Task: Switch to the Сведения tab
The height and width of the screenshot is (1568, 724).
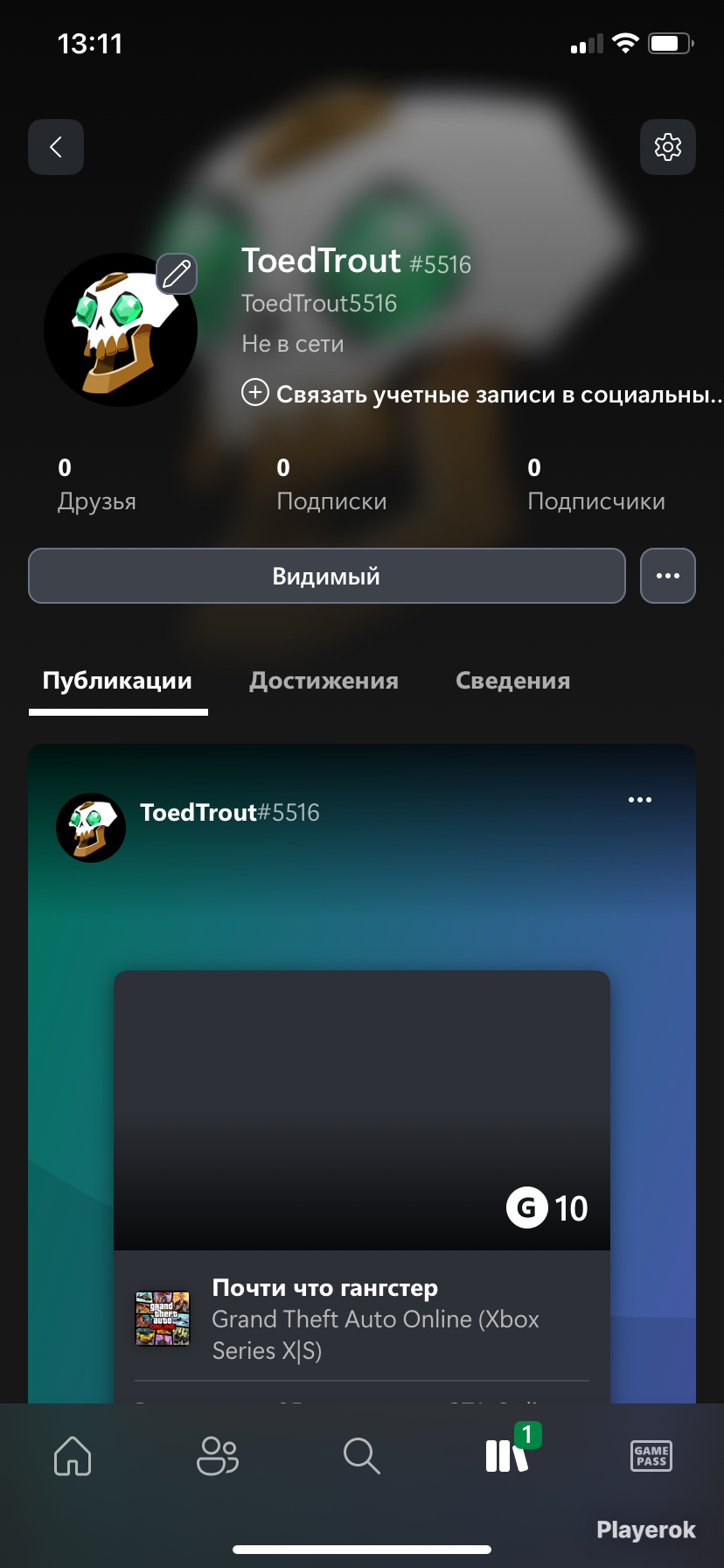Action: pos(513,681)
